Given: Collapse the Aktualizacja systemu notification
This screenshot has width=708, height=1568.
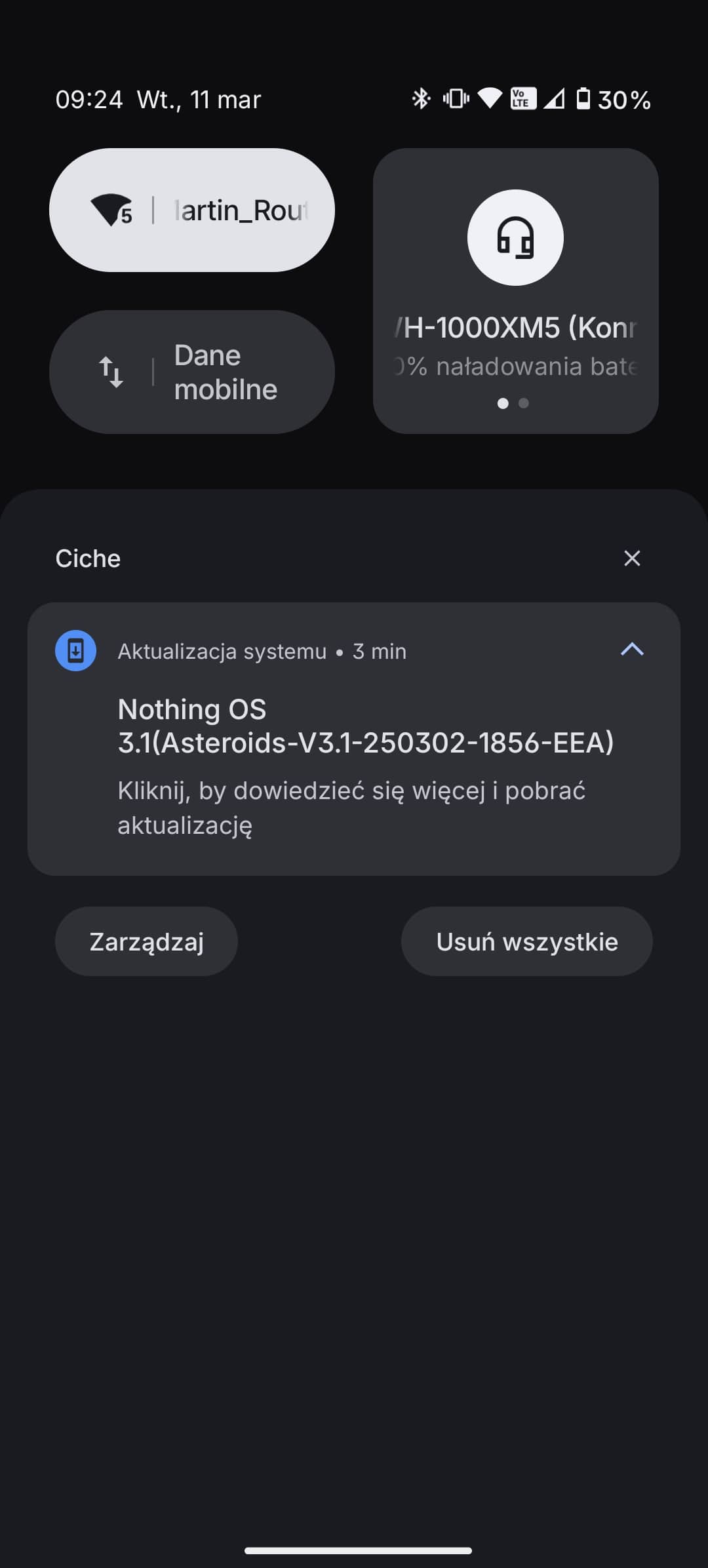Looking at the screenshot, I should tap(632, 650).
